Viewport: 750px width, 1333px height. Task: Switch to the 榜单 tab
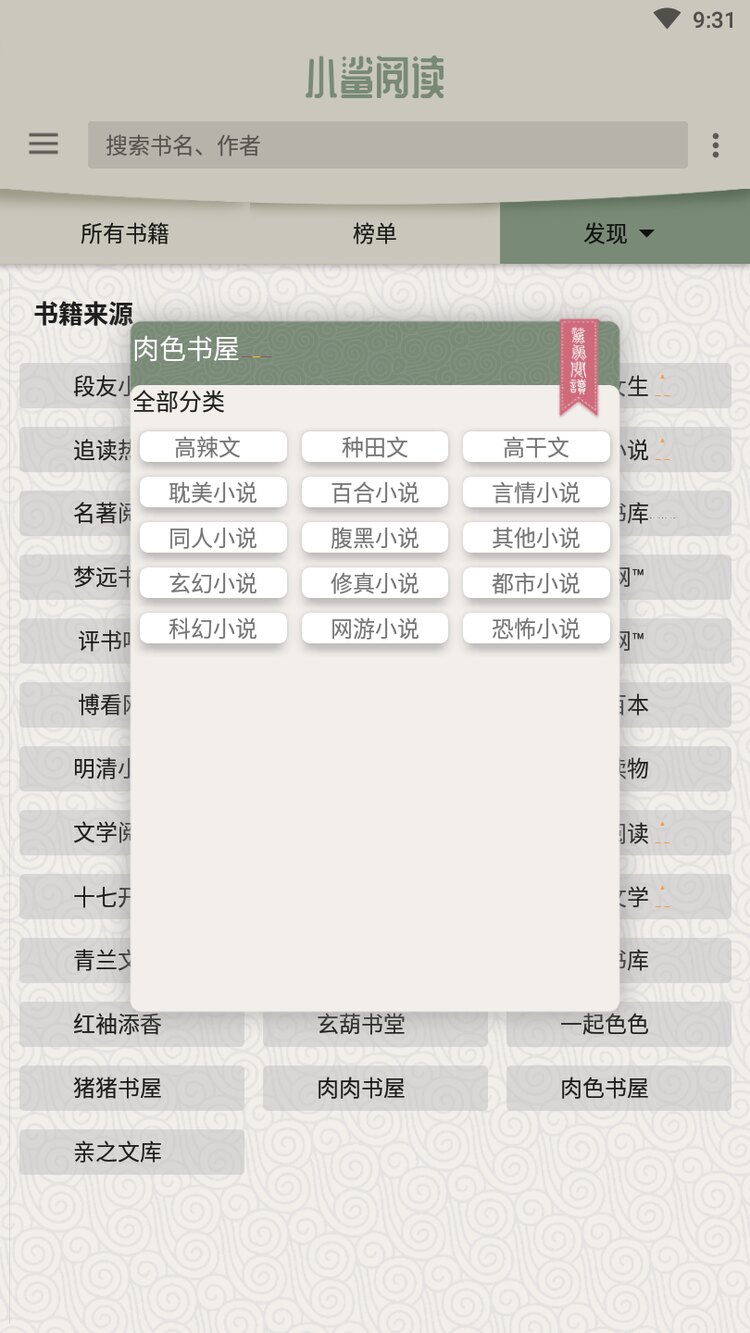pyautogui.click(x=375, y=234)
